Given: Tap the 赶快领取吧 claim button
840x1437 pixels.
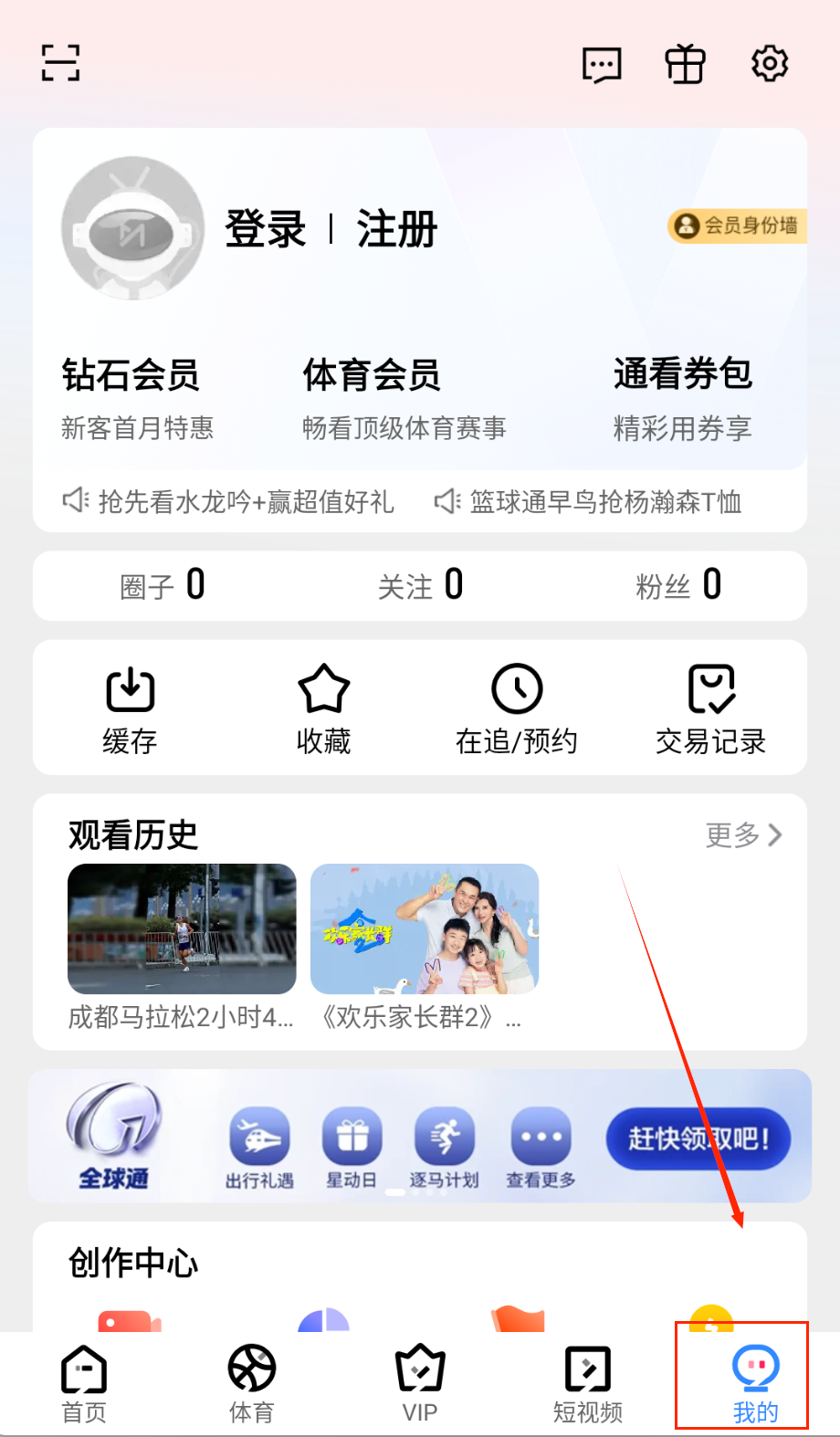Looking at the screenshot, I should pyautogui.click(x=698, y=1138).
